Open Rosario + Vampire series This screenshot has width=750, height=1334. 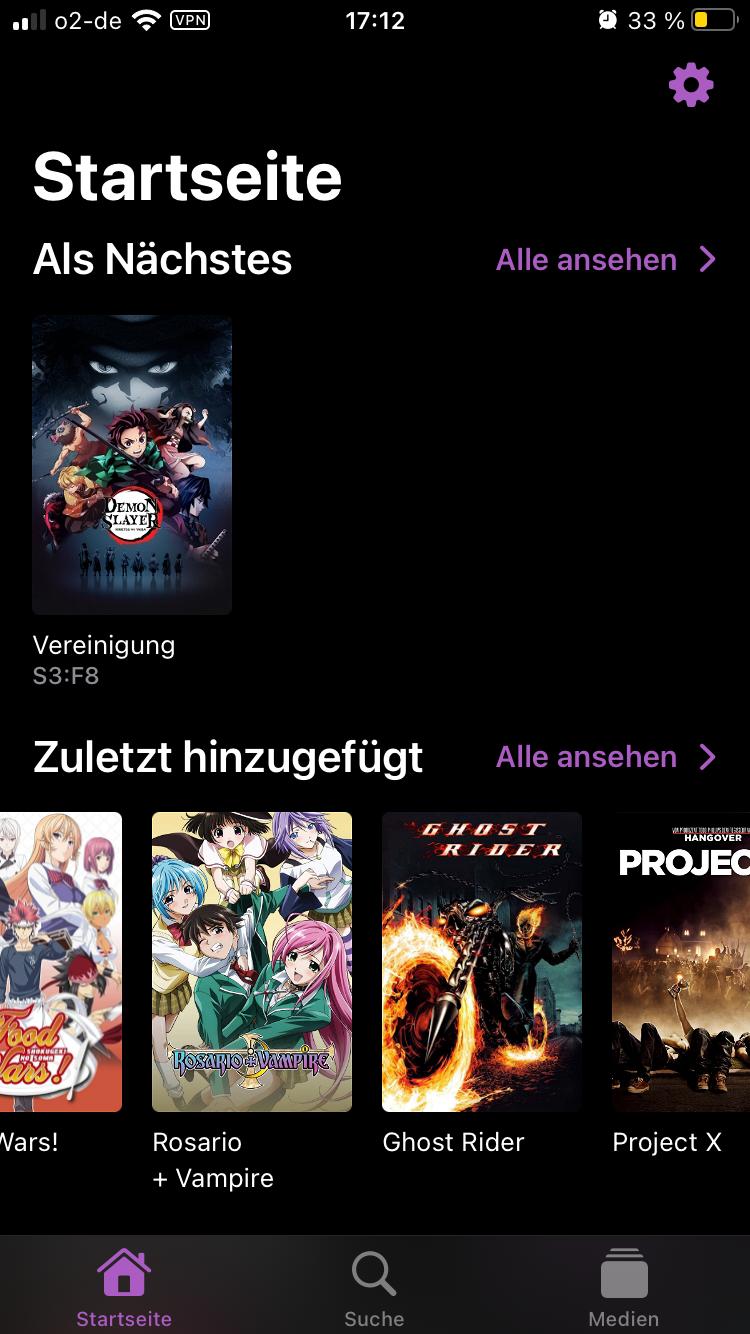point(252,962)
